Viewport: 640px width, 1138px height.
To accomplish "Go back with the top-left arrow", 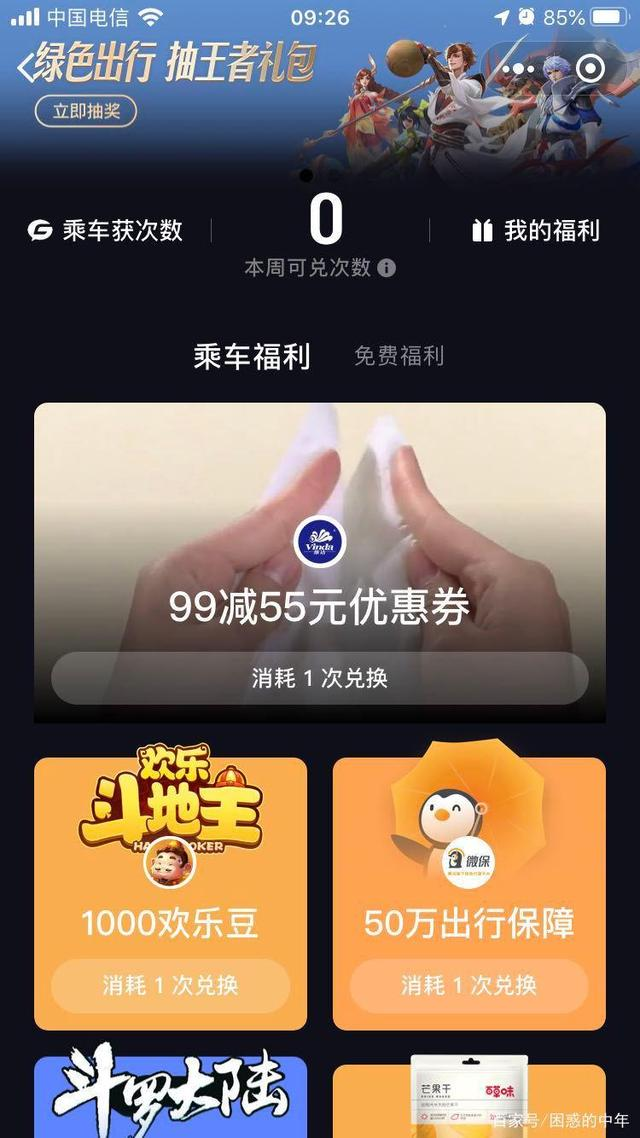I will pos(25,66).
